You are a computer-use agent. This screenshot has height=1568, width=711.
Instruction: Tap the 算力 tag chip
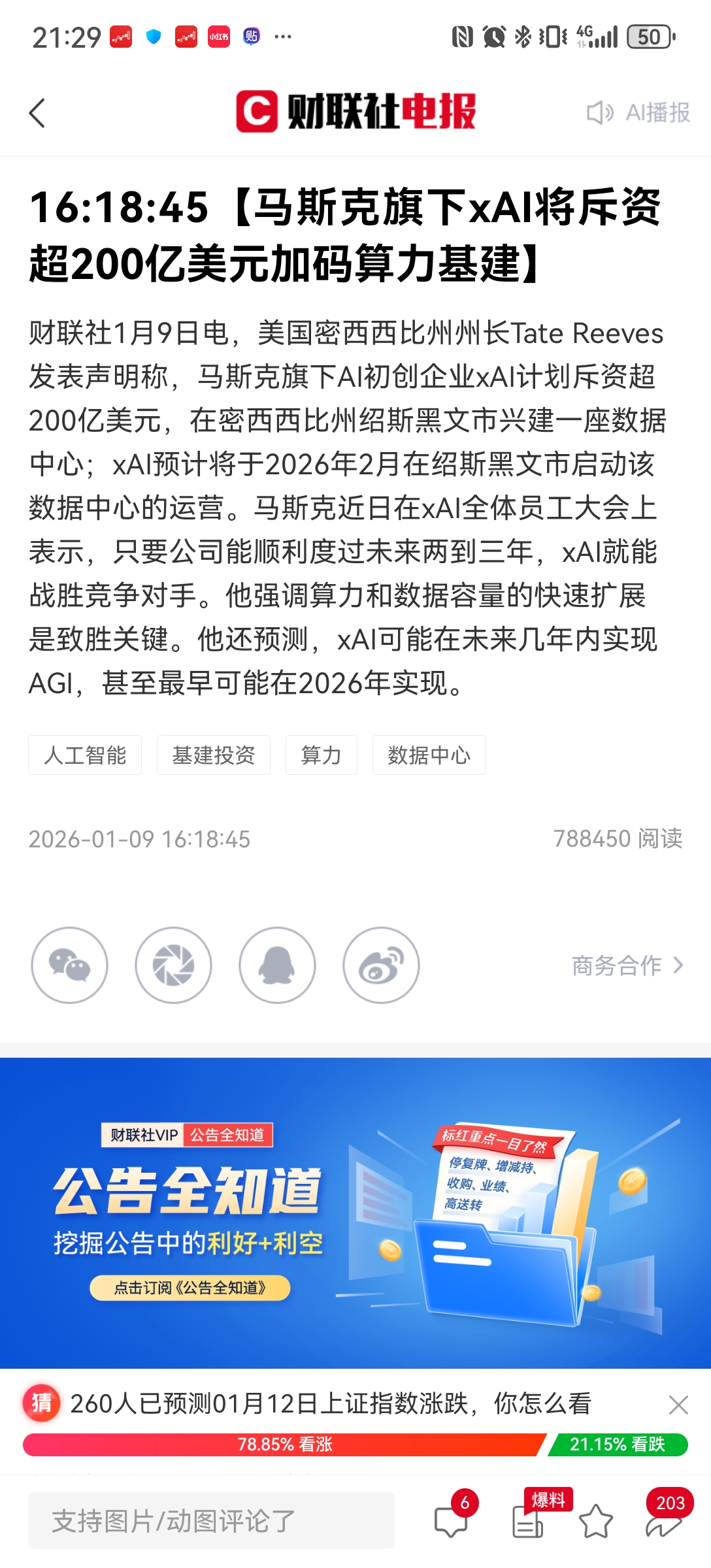coord(321,755)
